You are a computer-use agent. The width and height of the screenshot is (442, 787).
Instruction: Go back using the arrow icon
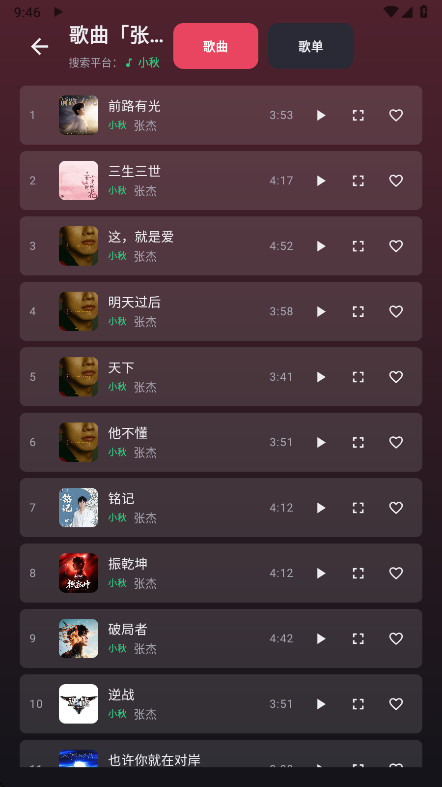coord(39,47)
